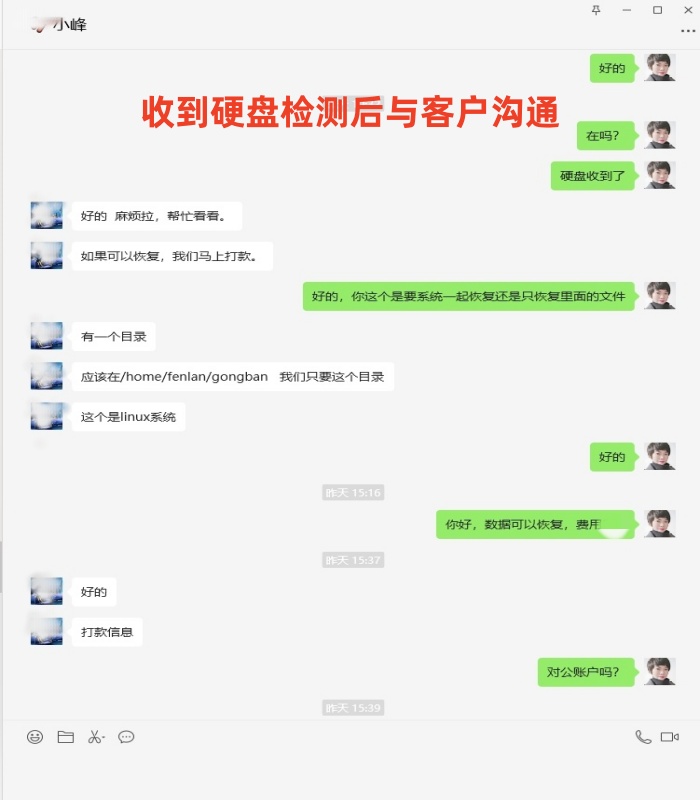Take a screenshot with the scissors tool

coord(95,737)
